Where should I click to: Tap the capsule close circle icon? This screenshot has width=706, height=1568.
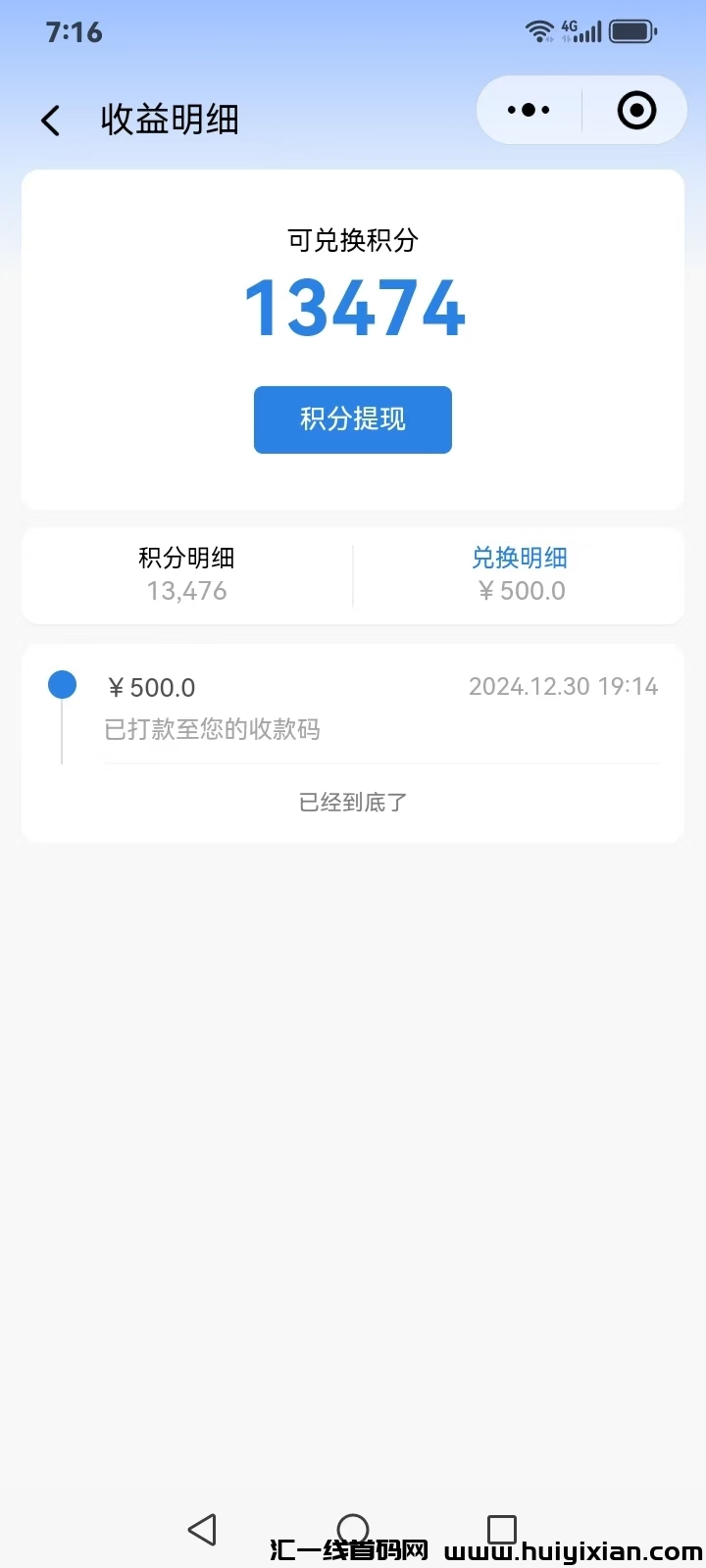635,110
